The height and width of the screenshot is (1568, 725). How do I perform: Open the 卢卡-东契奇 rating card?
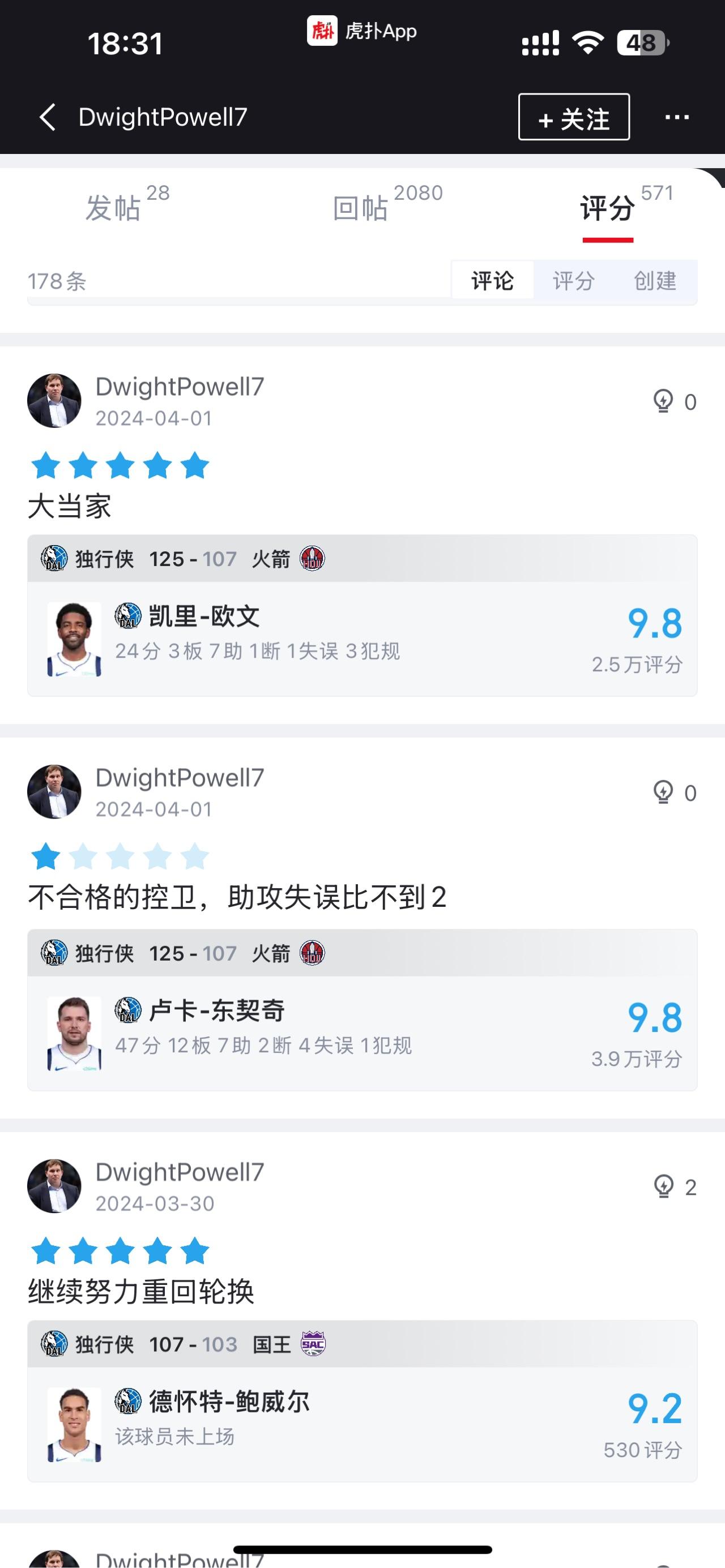362,1033
